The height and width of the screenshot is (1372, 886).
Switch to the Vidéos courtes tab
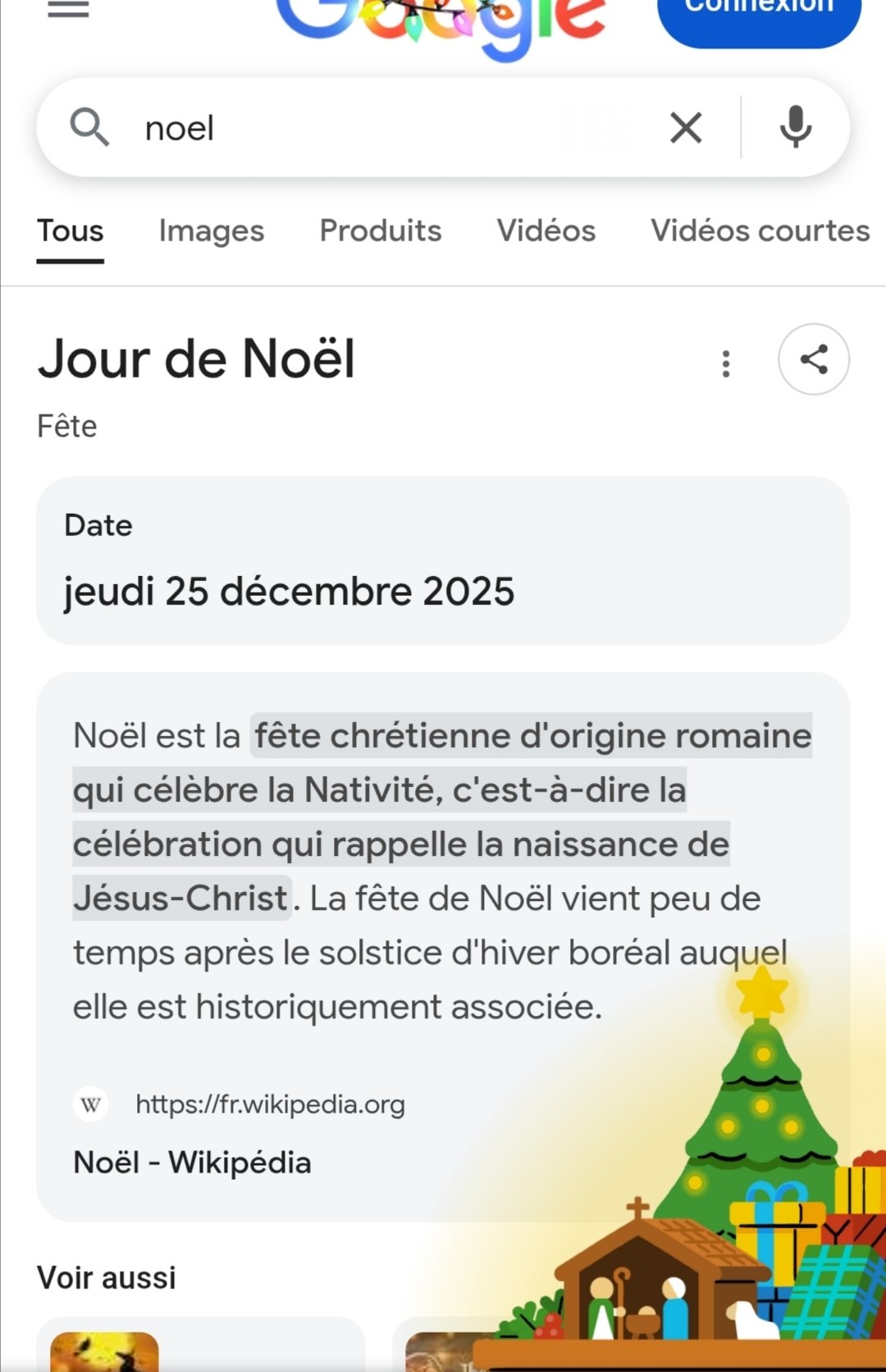coord(760,231)
